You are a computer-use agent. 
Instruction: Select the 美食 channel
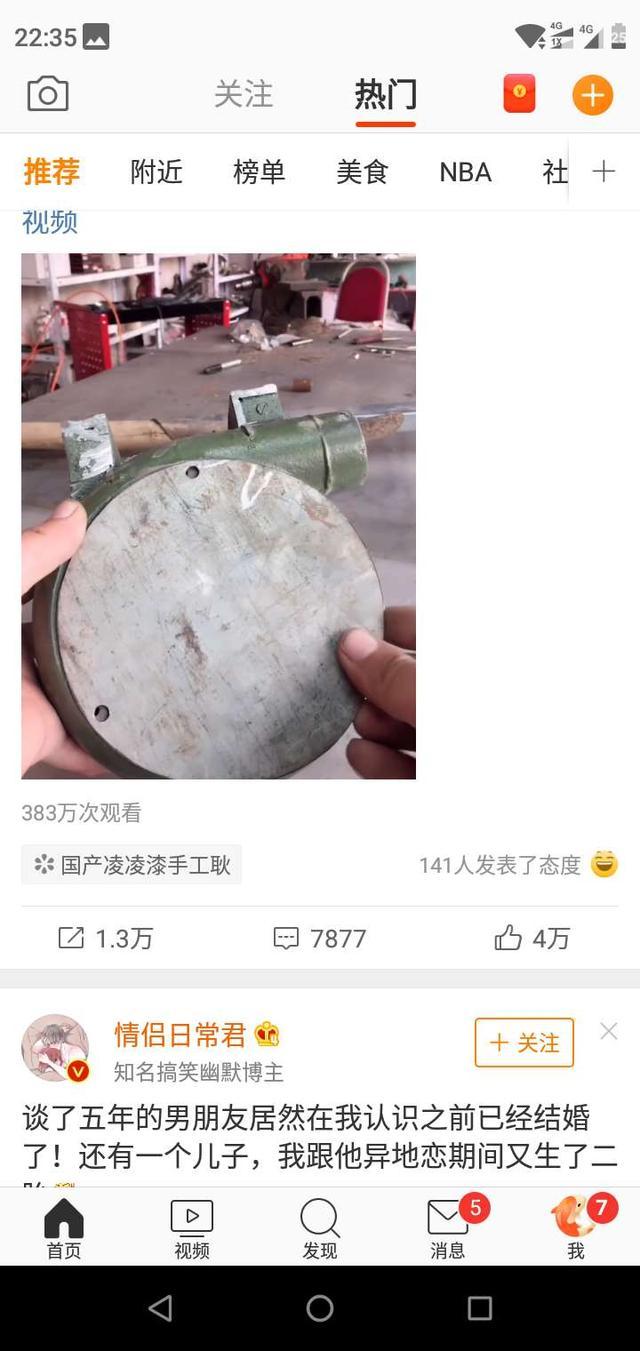pyautogui.click(x=362, y=172)
